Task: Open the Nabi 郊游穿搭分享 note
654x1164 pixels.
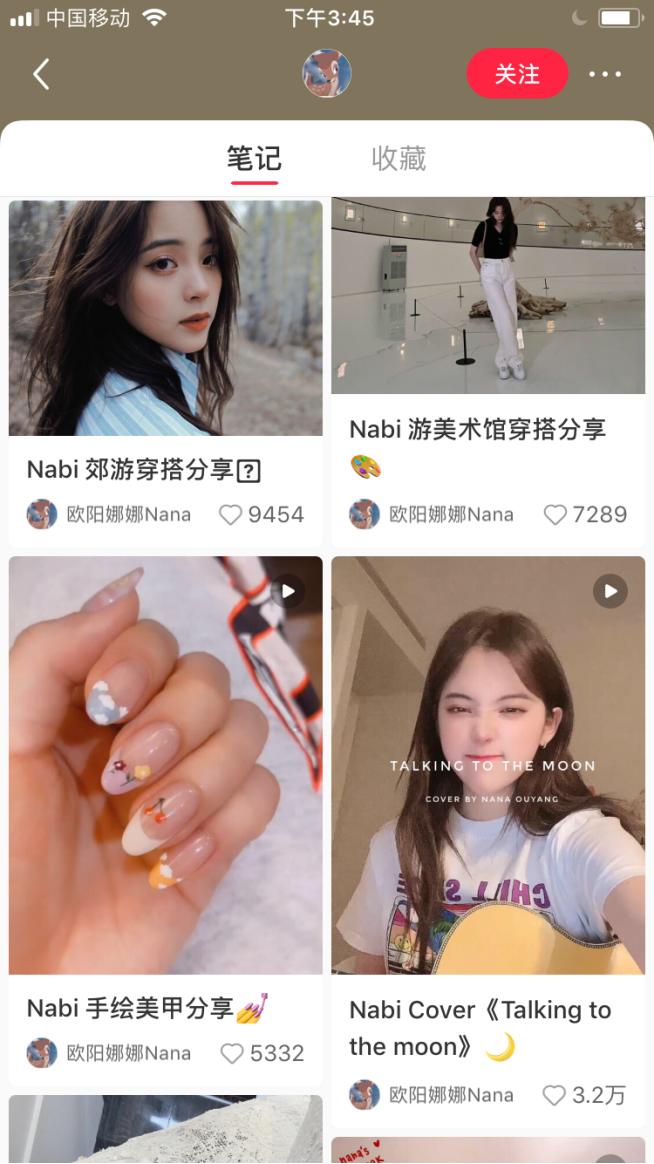Action: (x=166, y=318)
